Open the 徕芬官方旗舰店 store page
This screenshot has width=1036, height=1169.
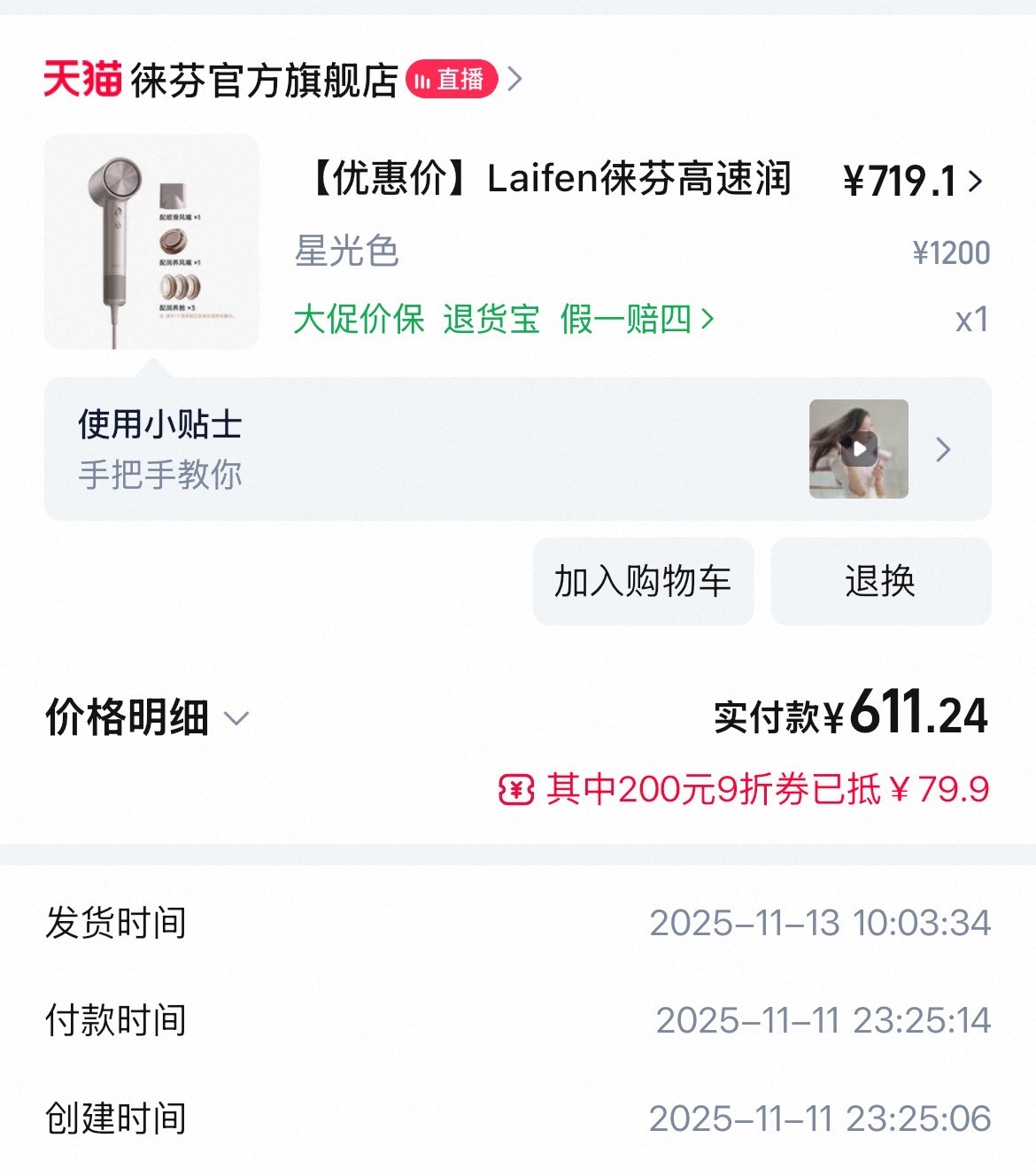click(264, 81)
